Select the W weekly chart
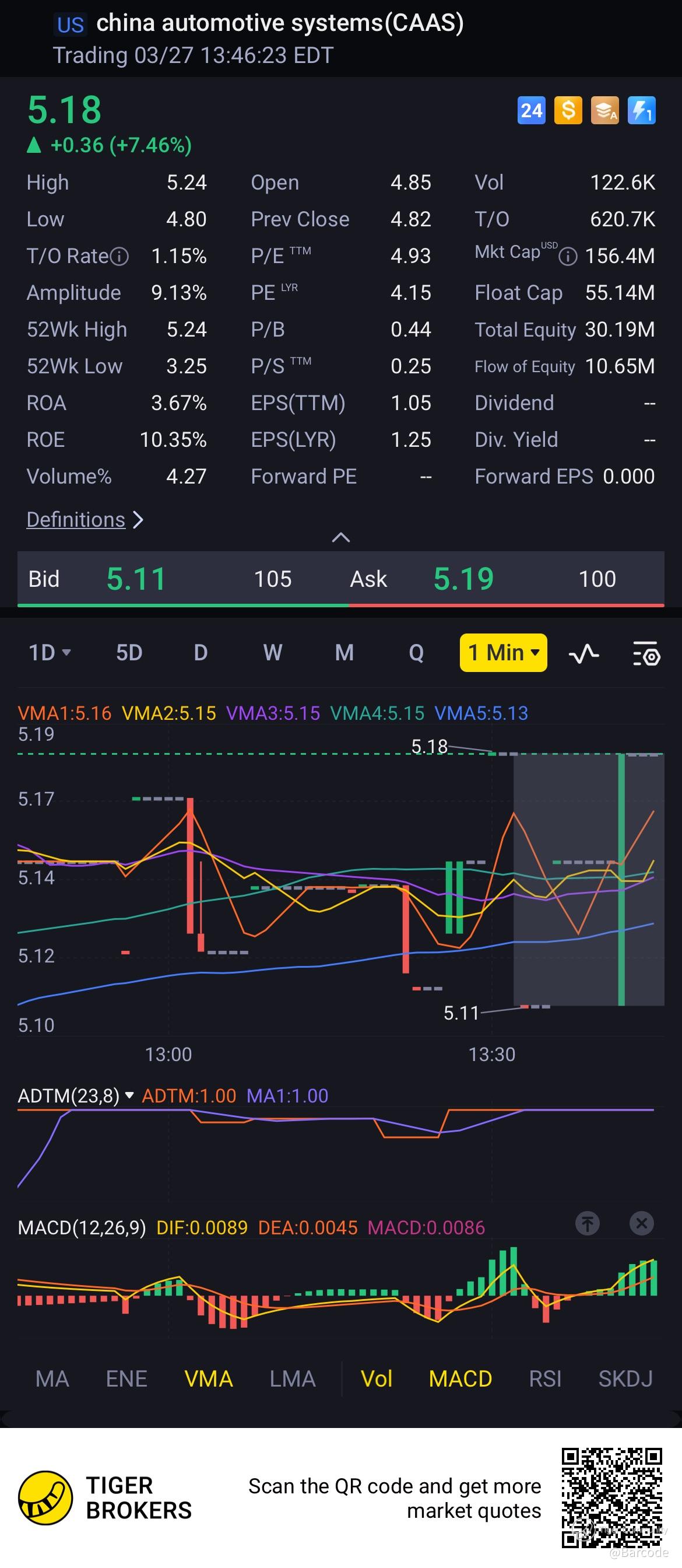This screenshot has height=1568, width=682. 272,653
